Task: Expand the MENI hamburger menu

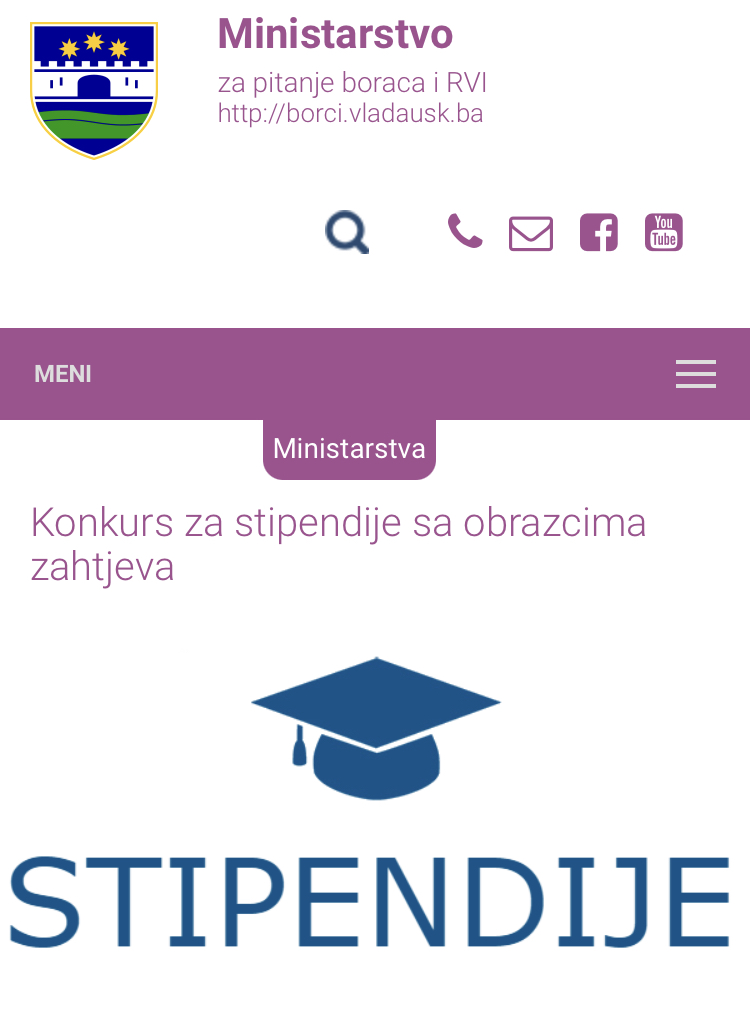Action: coord(696,374)
